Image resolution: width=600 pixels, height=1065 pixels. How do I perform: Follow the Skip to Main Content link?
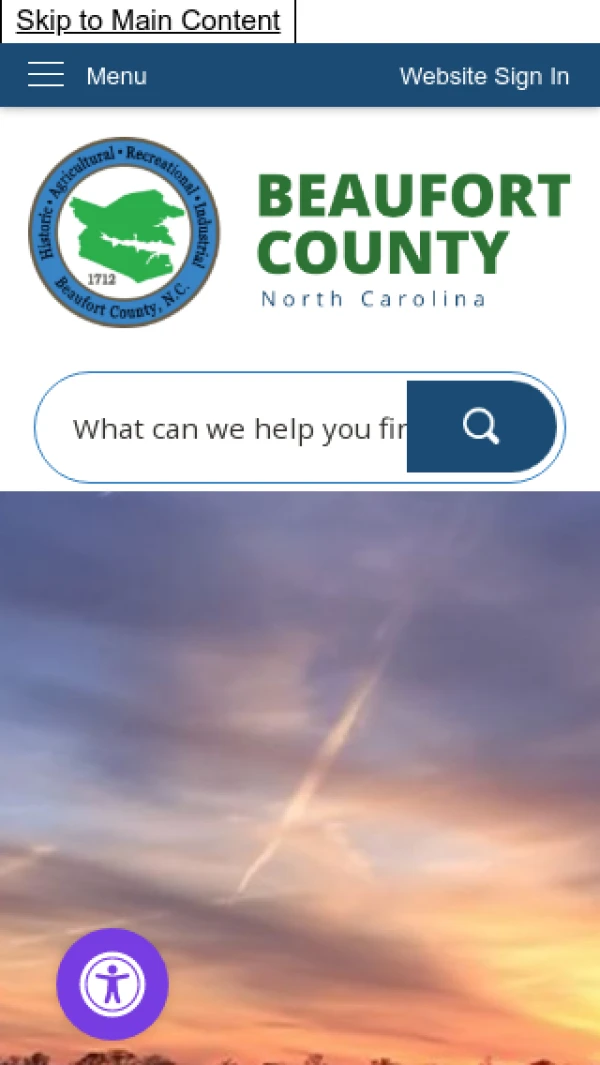point(148,21)
